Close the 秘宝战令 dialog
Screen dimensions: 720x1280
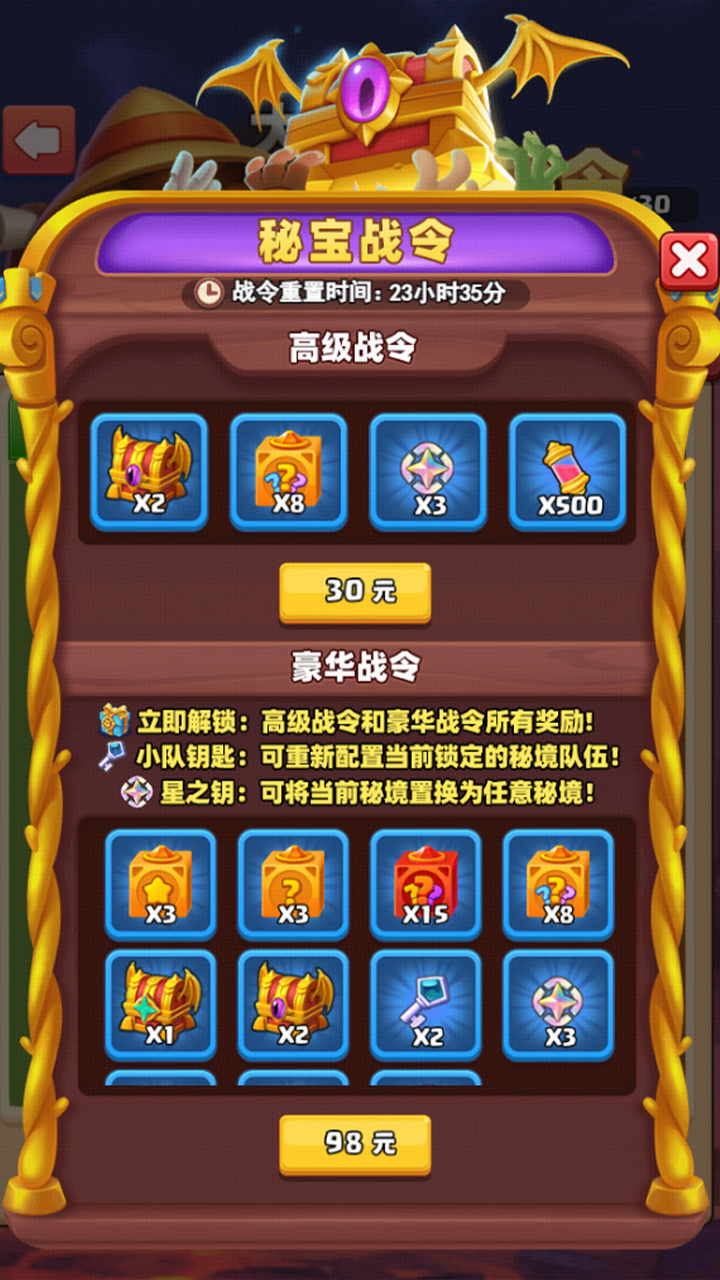689,262
